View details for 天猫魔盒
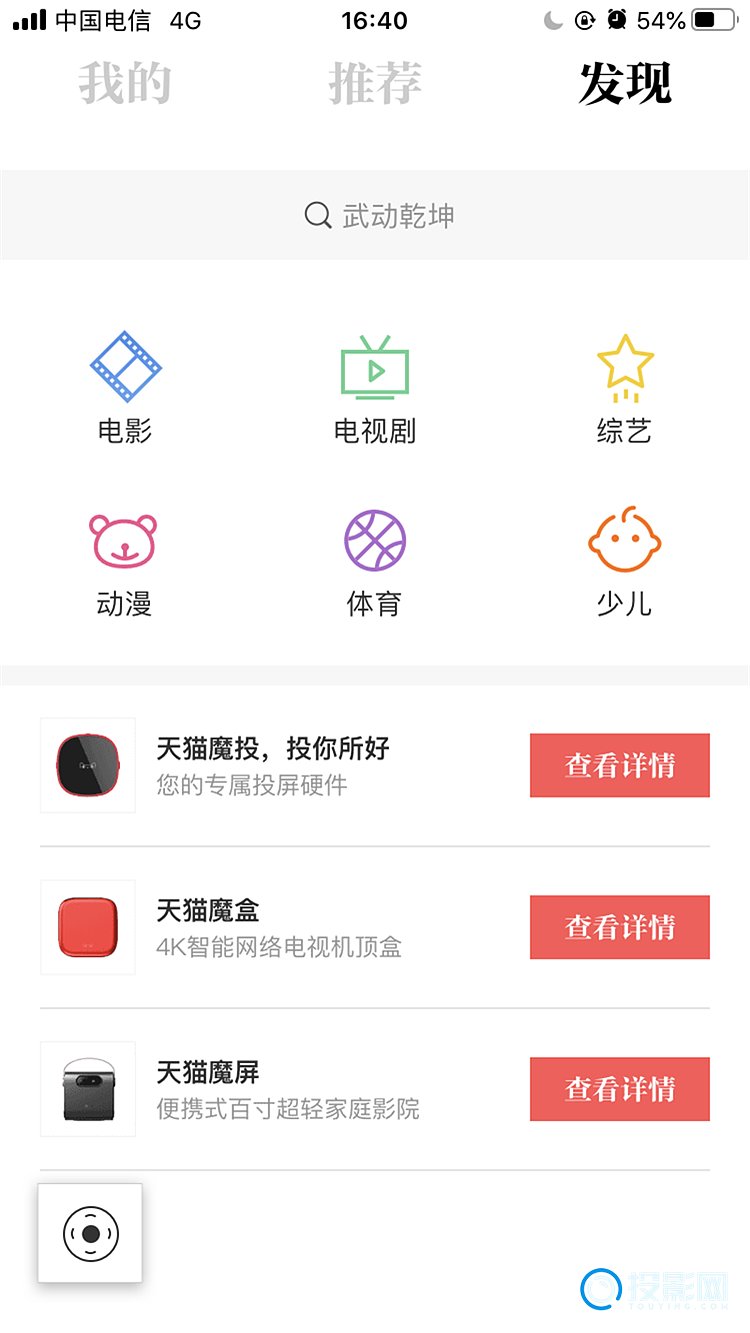Viewport: 750px width, 1333px height. tap(620, 927)
